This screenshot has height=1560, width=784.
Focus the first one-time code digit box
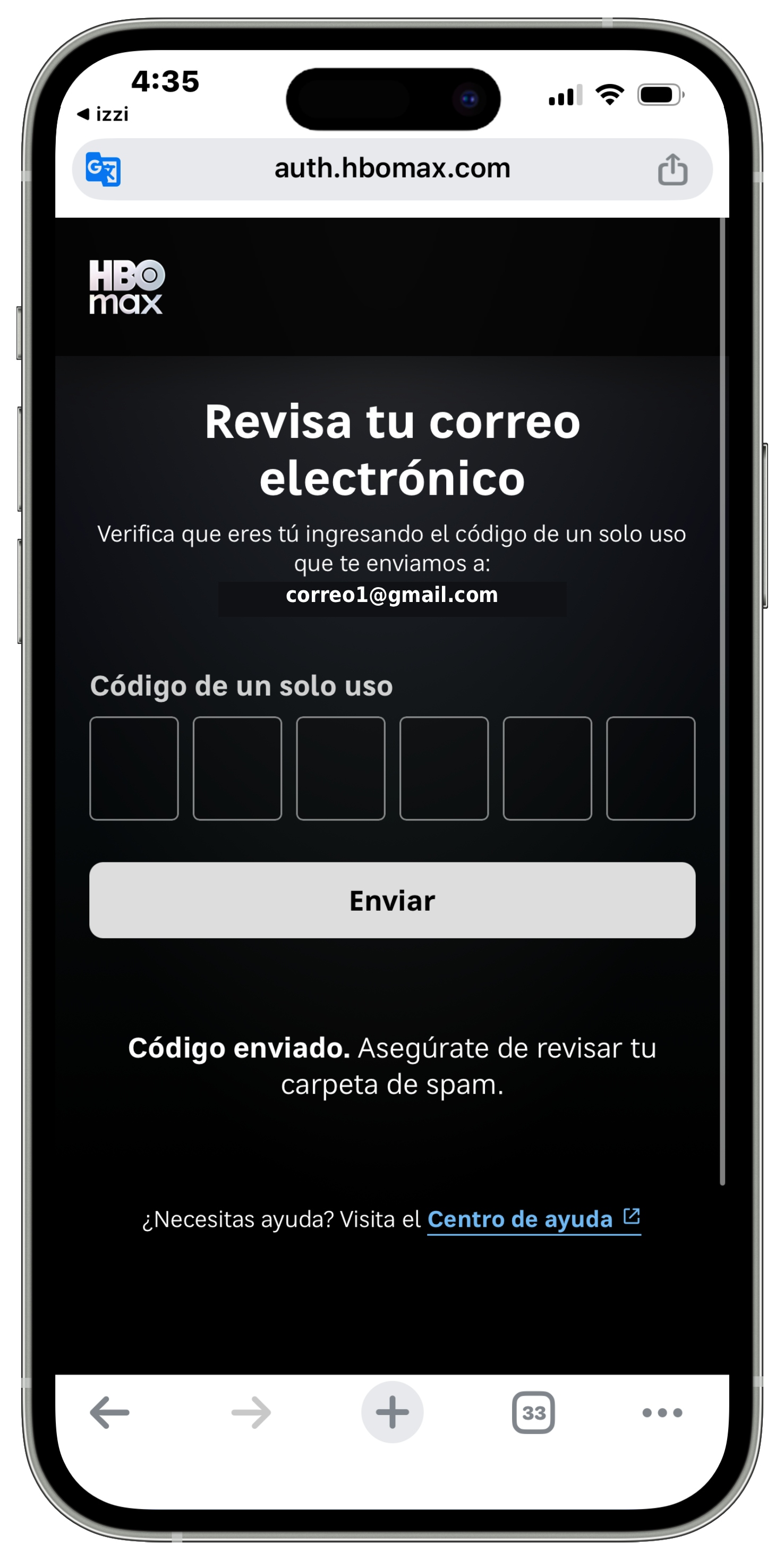(134, 768)
